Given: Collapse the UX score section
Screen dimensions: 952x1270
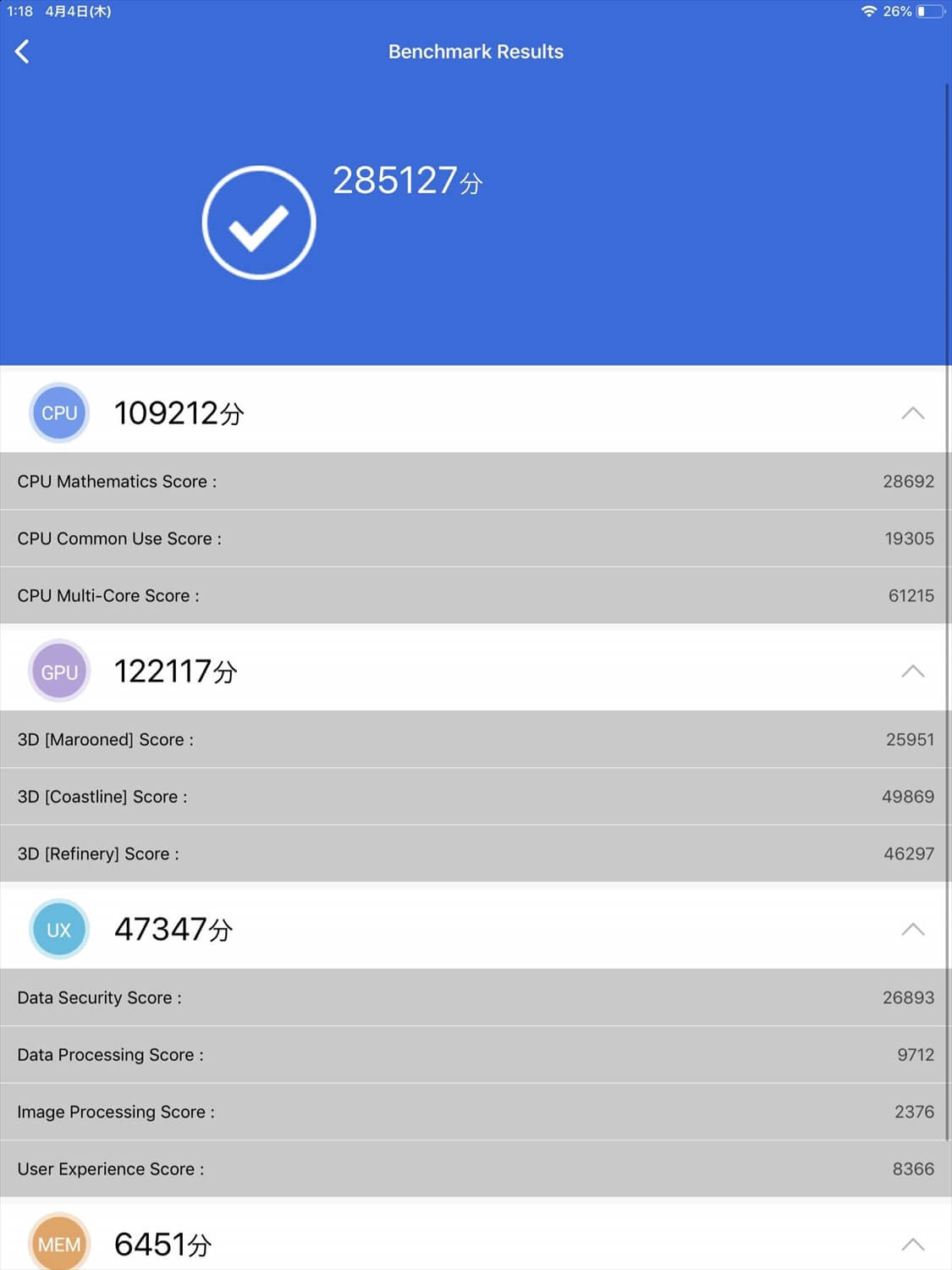Looking at the screenshot, I should tap(912, 930).
